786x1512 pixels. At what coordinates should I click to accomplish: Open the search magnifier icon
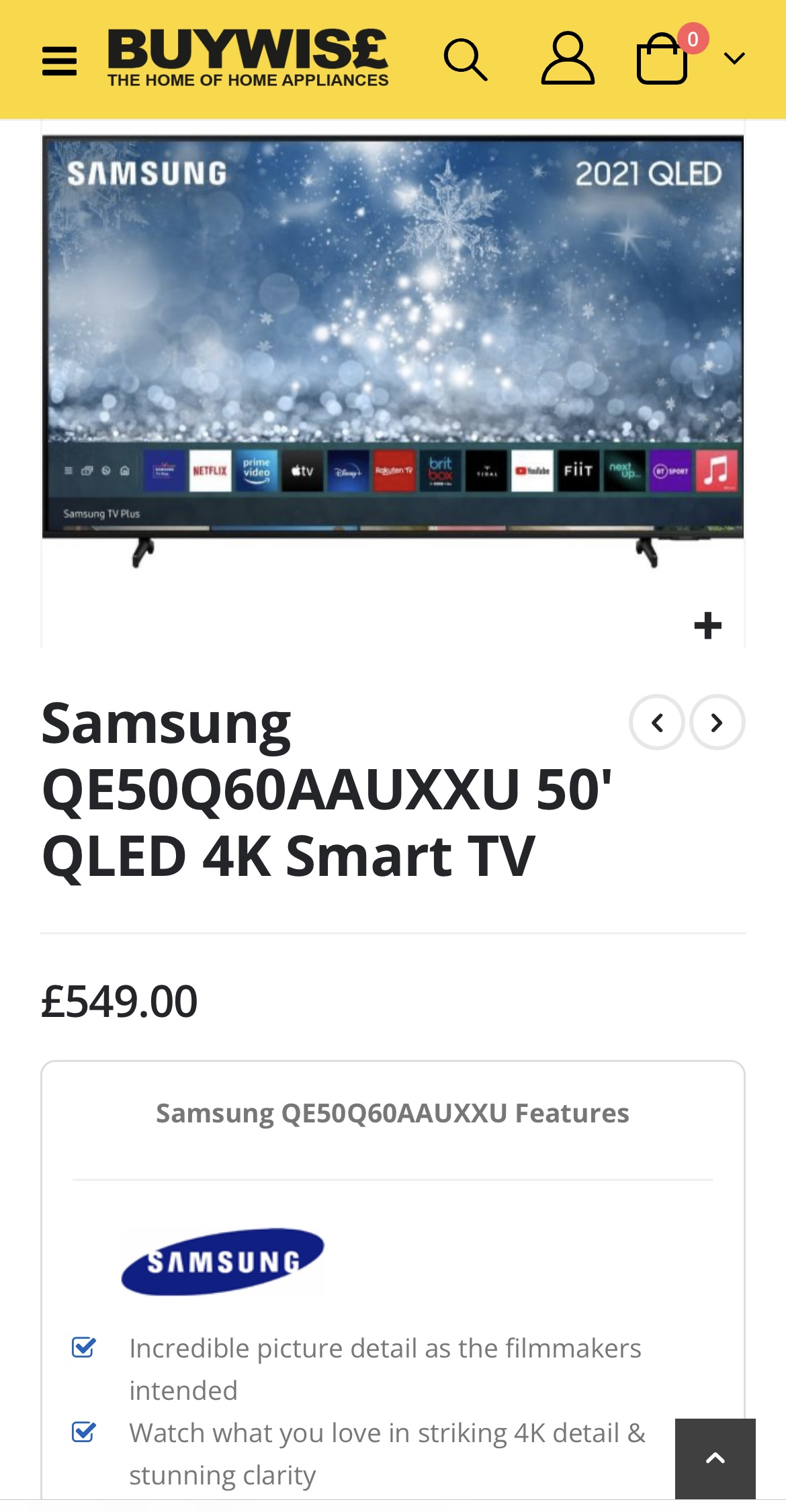click(x=465, y=60)
